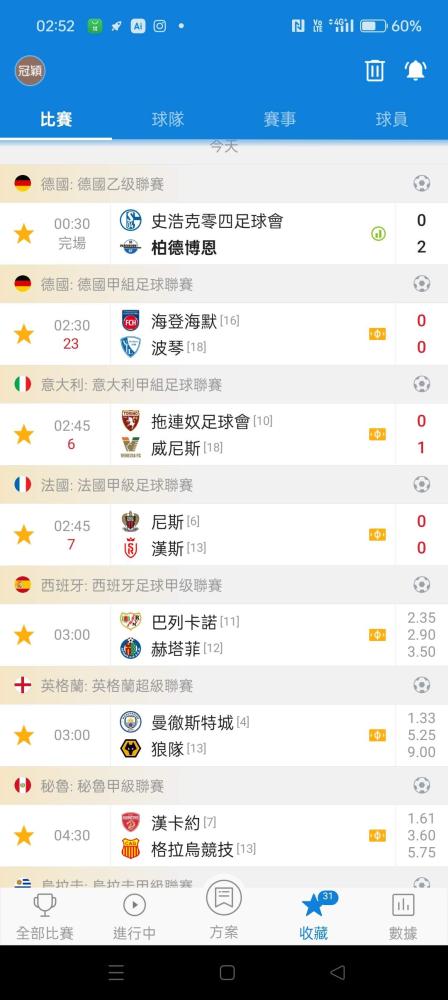Tap the trash can delete icon
The height and width of the screenshot is (1000, 448).
[x=375, y=70]
